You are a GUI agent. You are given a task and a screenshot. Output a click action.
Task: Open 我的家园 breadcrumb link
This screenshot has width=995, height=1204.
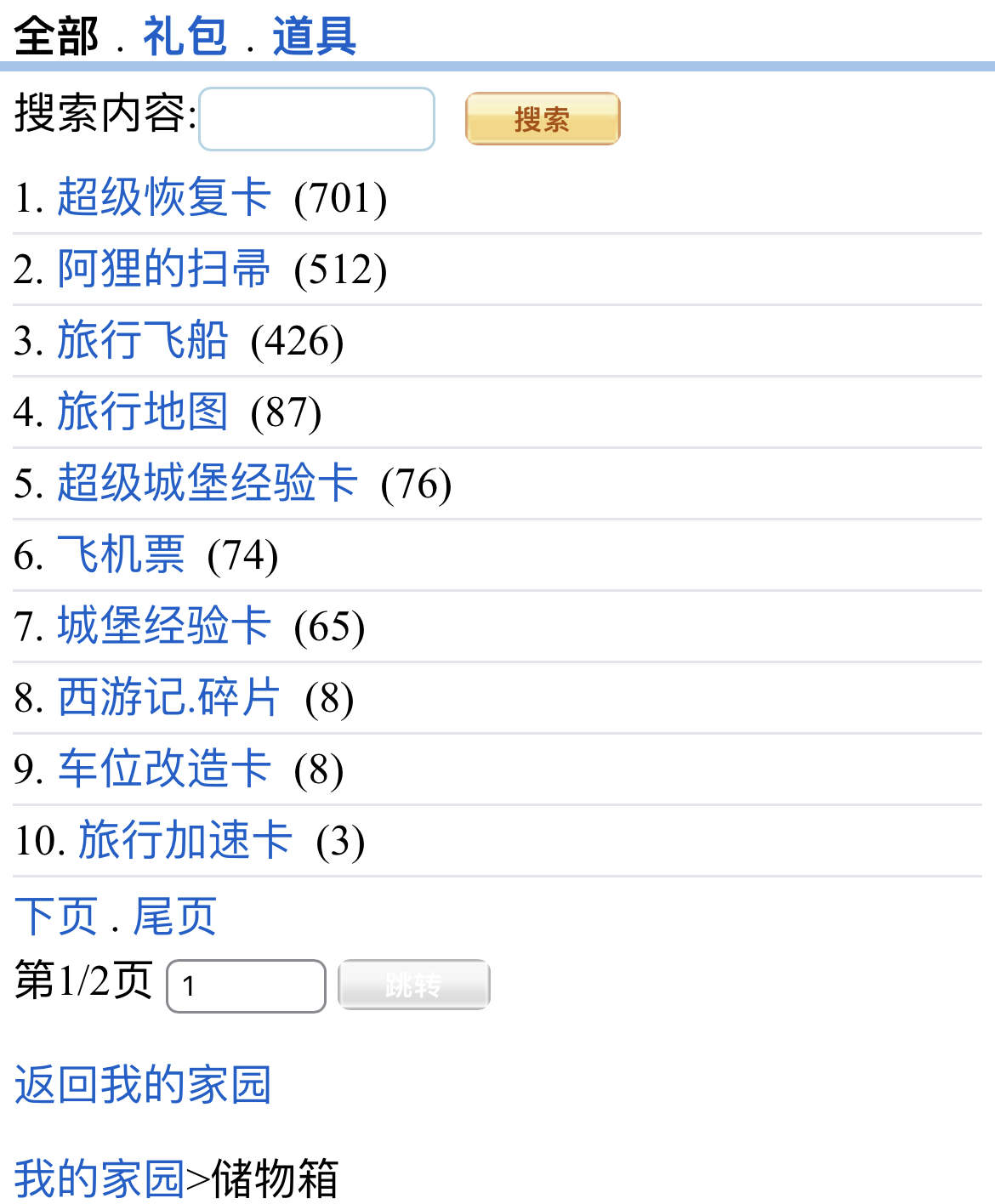tap(99, 1178)
